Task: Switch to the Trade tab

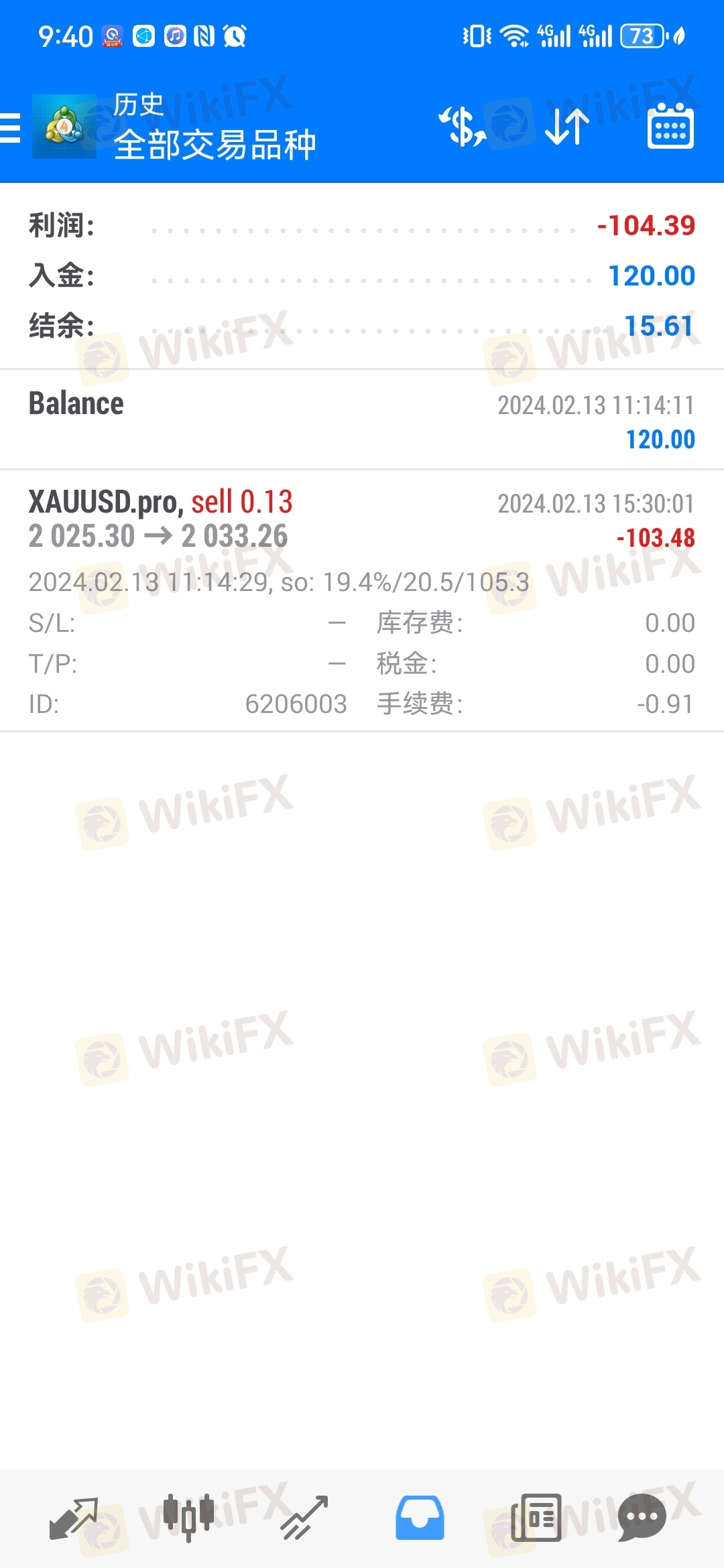Action: (304, 1518)
